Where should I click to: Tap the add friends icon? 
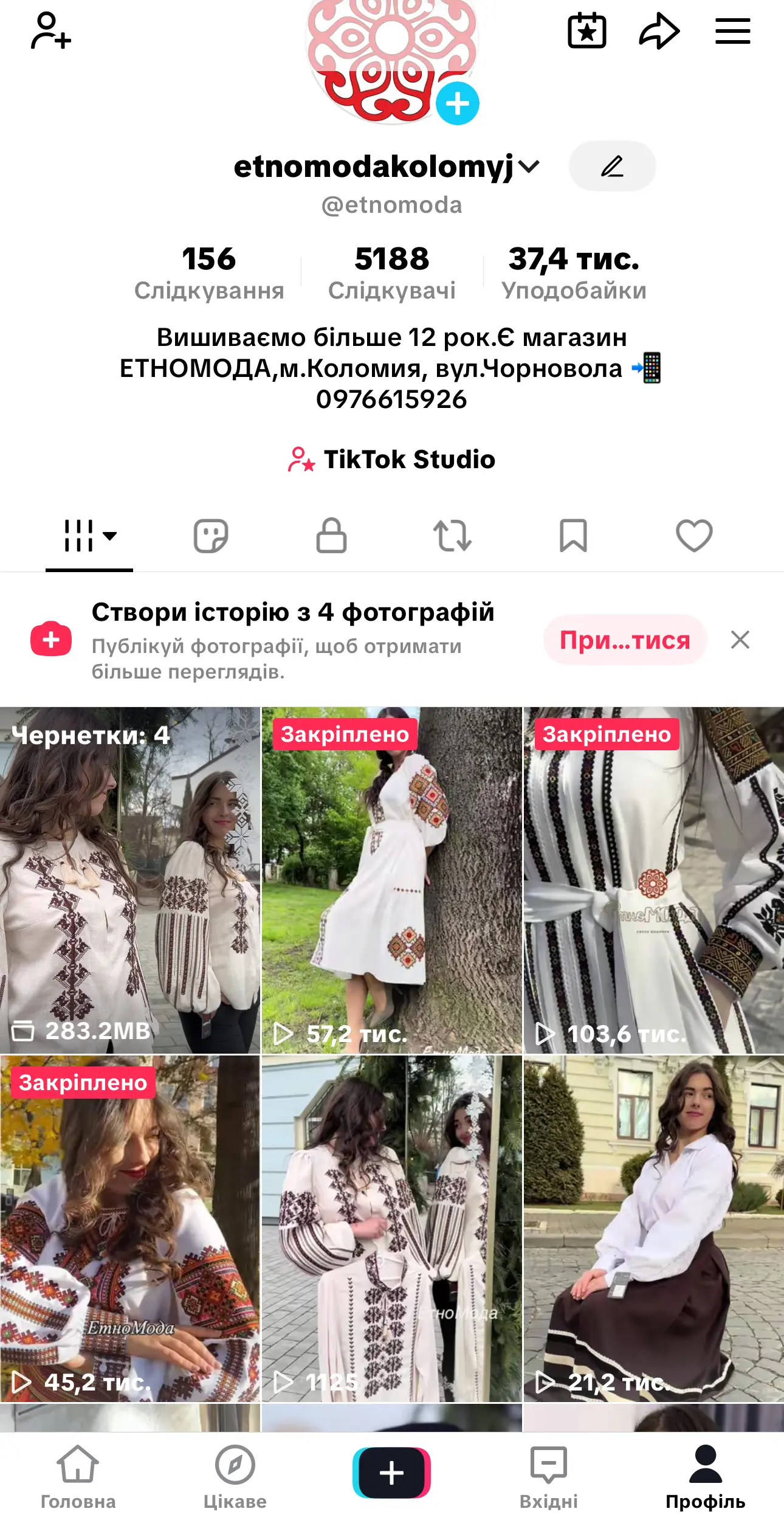pyautogui.click(x=51, y=31)
